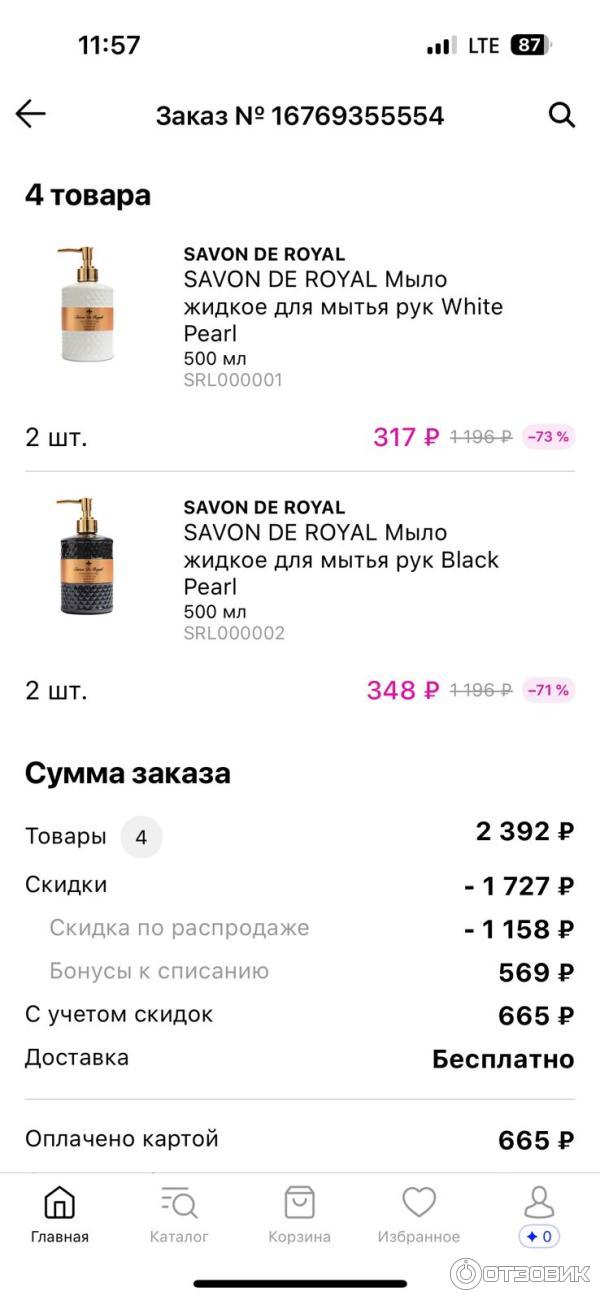The width and height of the screenshot is (600, 1300).
Task: Open the profile tab with bonus counter
Action: (x=539, y=1215)
